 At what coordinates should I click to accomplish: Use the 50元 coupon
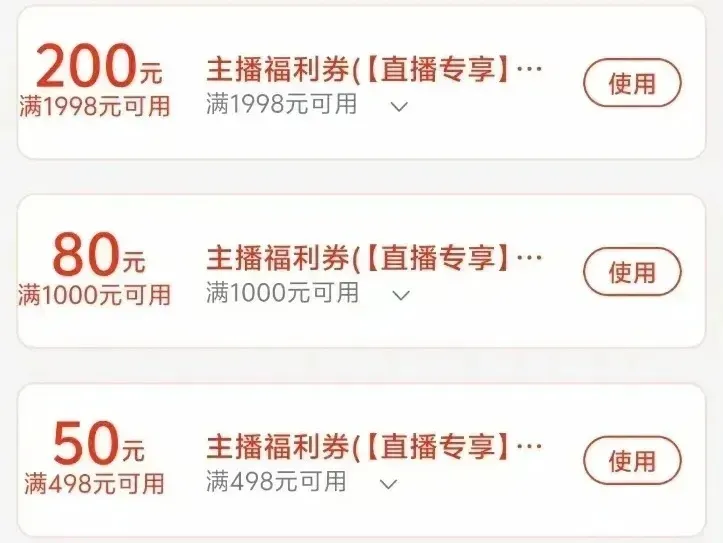631,460
